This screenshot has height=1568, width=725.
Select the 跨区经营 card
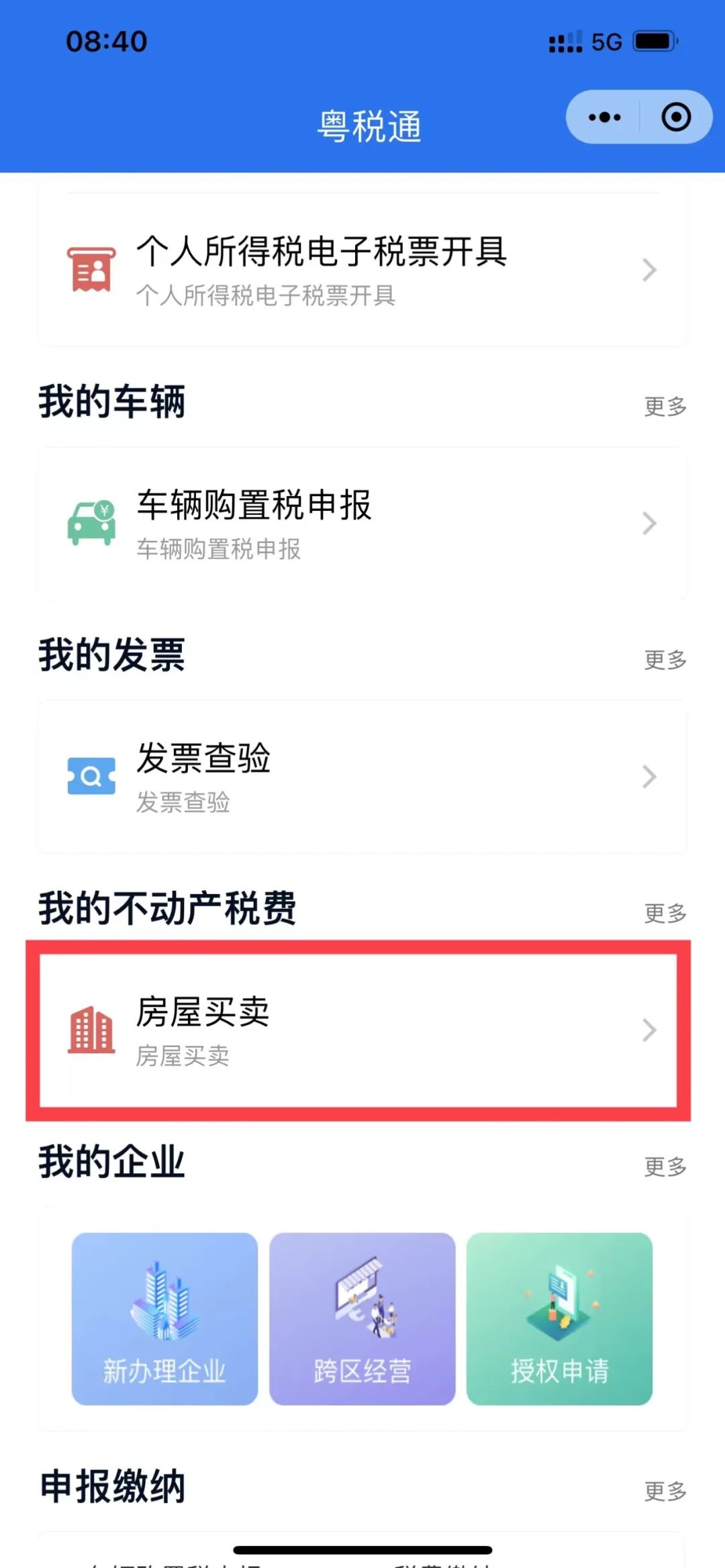(x=362, y=1319)
